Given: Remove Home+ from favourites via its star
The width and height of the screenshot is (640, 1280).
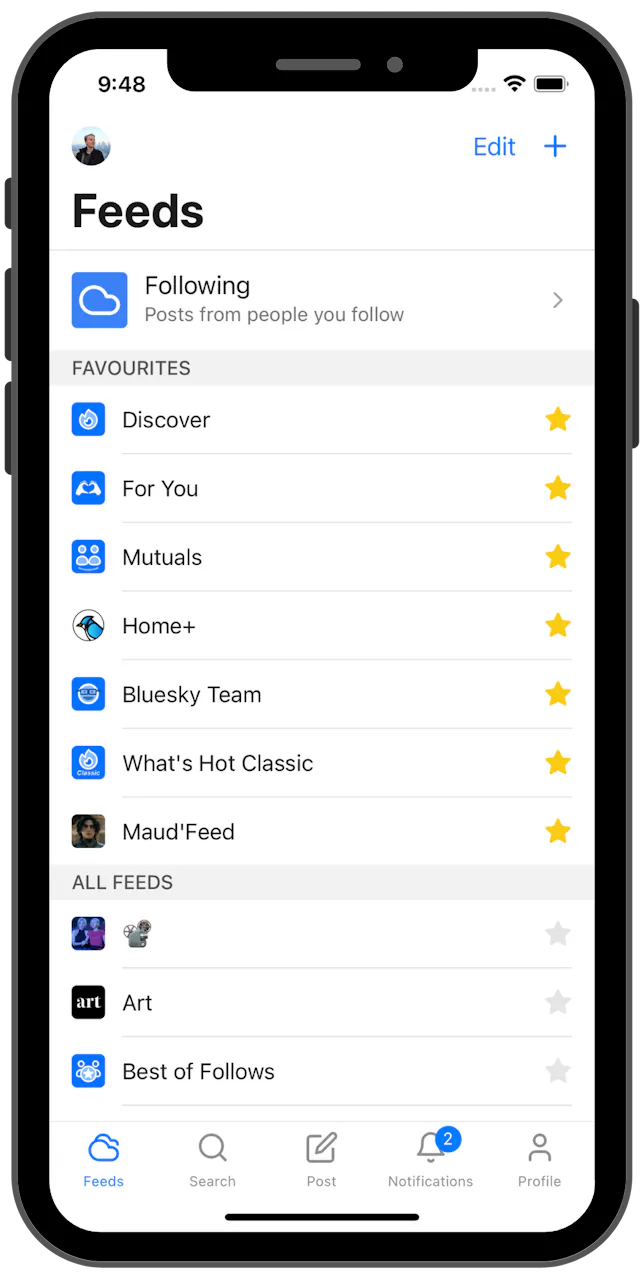Looking at the screenshot, I should click(558, 626).
